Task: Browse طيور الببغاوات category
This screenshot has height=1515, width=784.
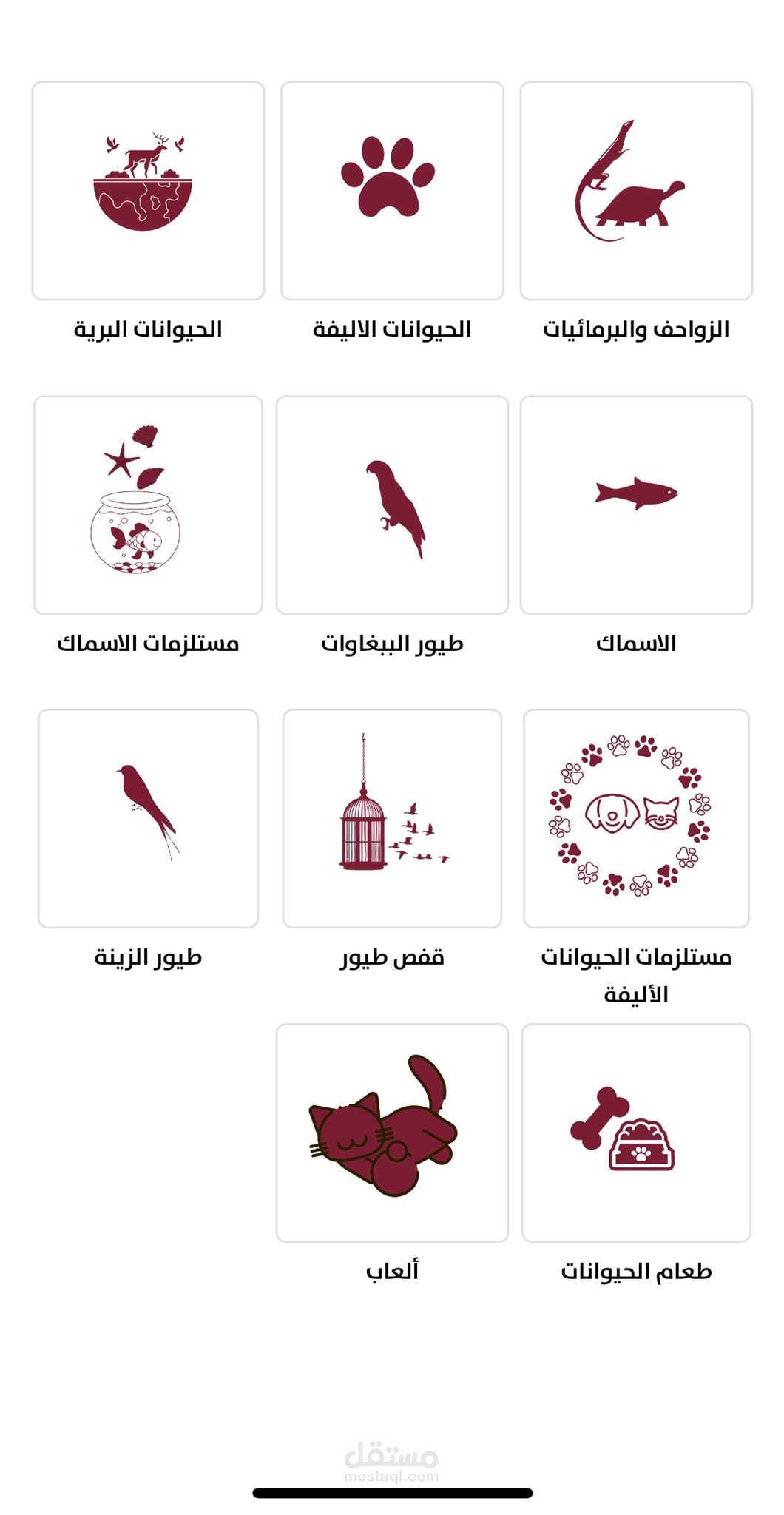Action: tap(392, 505)
